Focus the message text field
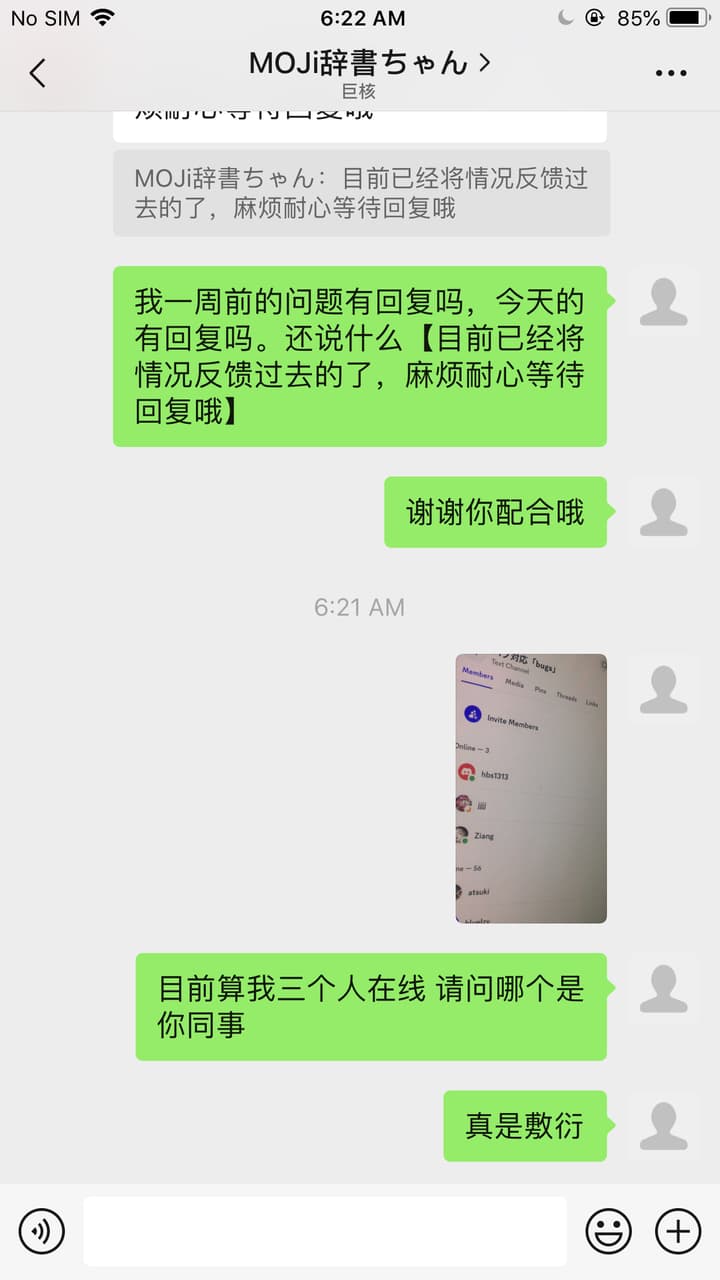This screenshot has height=1280, width=720. tap(324, 1231)
